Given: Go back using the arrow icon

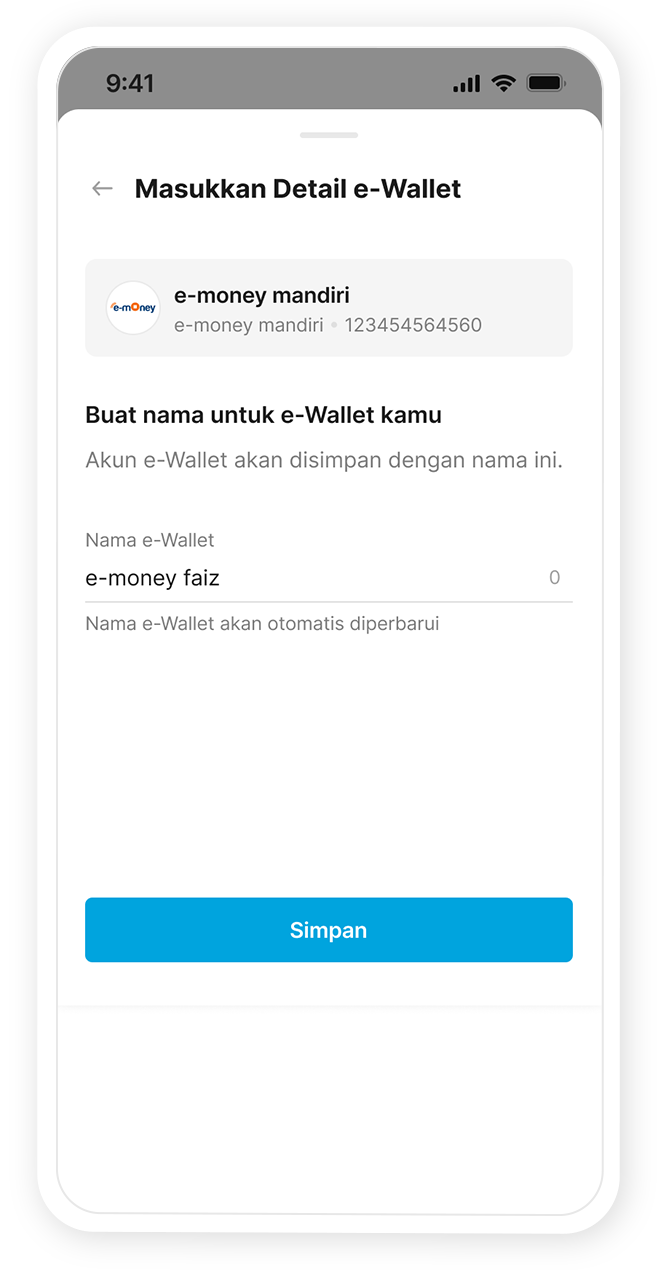Looking at the screenshot, I should coord(102,188).
